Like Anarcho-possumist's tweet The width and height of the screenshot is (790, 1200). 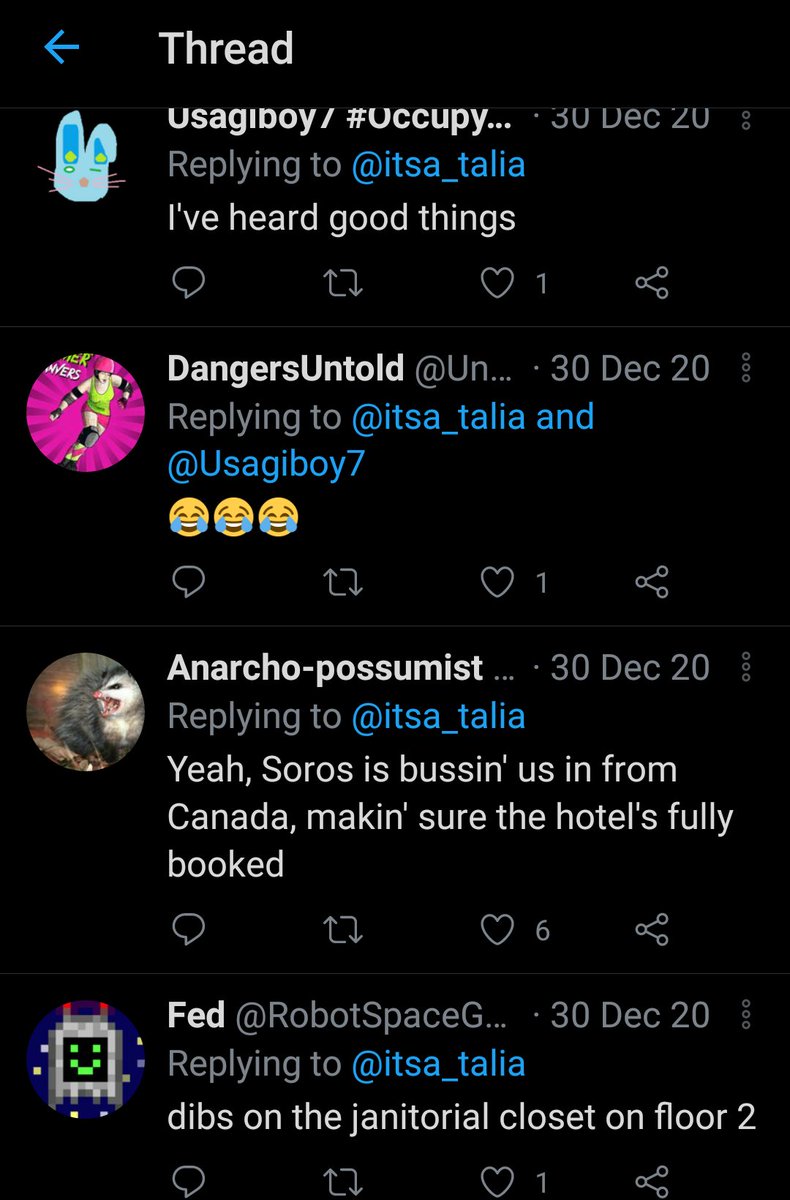click(x=497, y=931)
